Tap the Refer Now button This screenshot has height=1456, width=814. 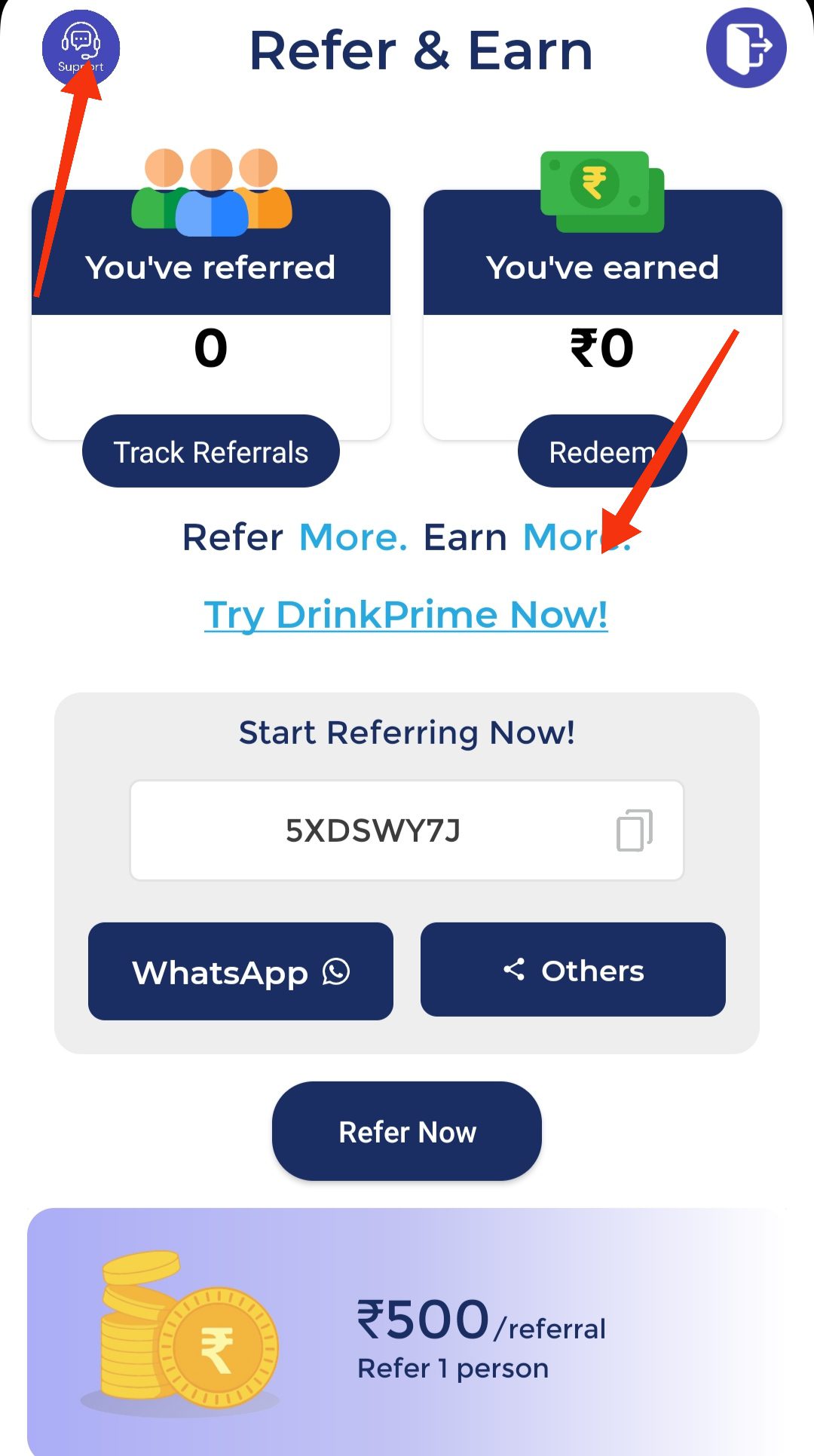407,1131
